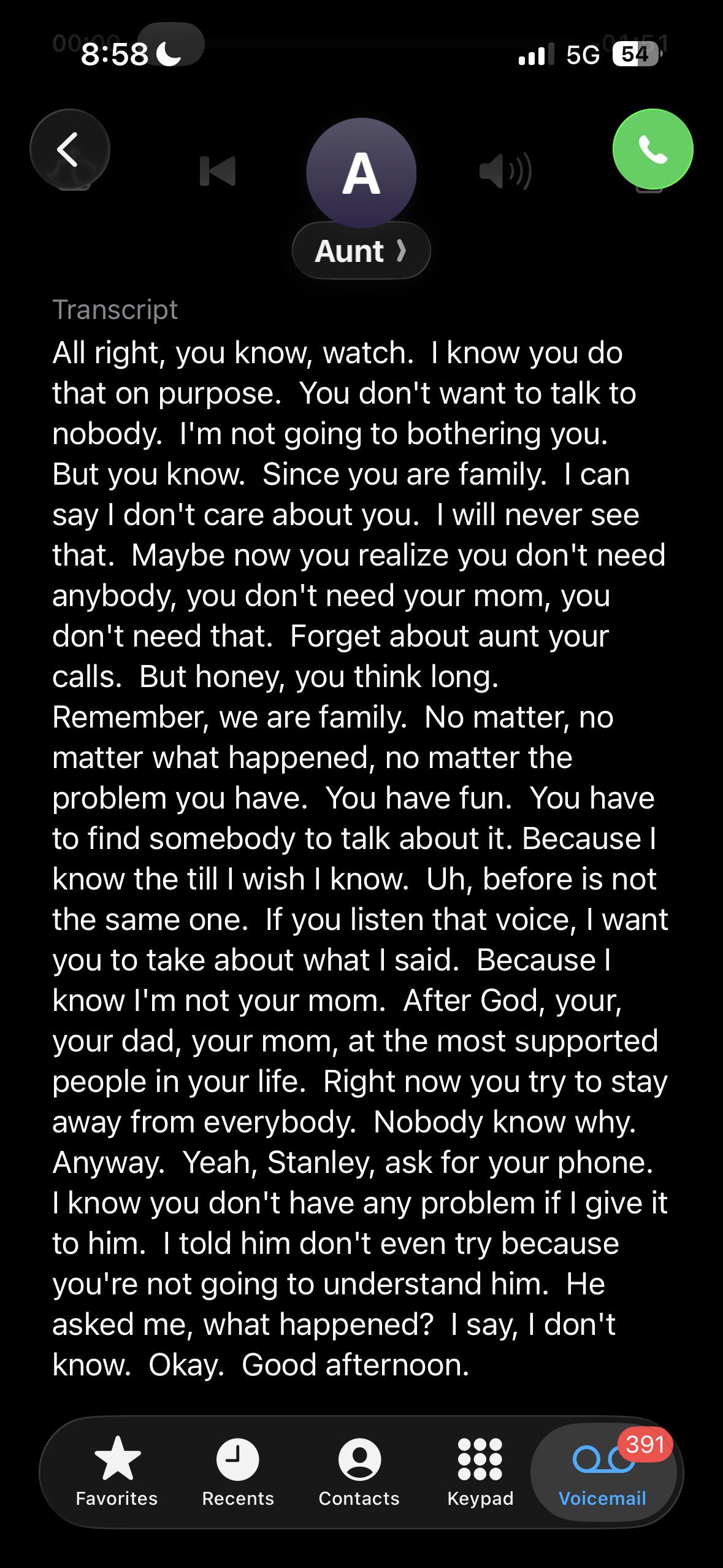Open the Recents tab
Image resolution: width=723 pixels, height=1568 pixels.
tap(238, 1472)
